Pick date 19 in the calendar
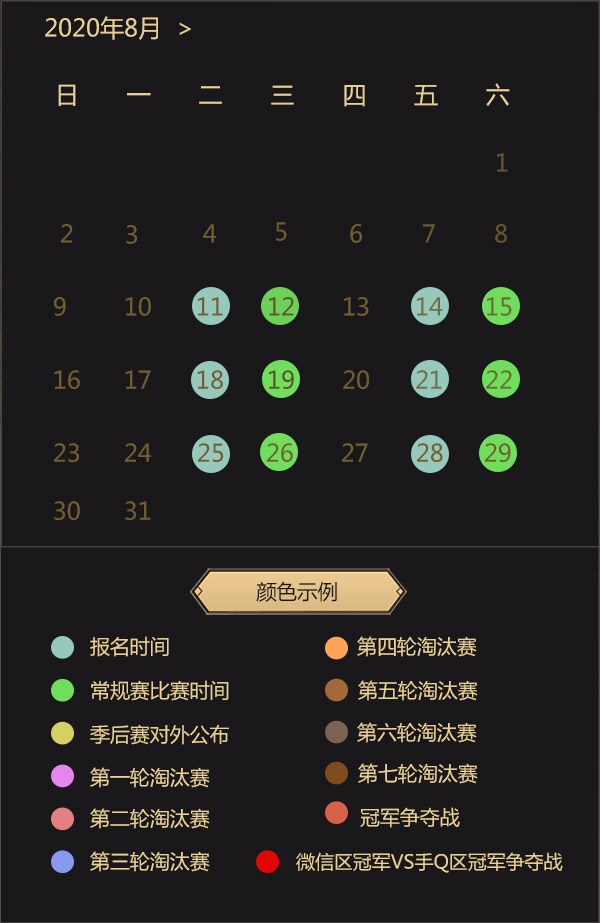Screen dimensions: 600x923 (281, 380)
